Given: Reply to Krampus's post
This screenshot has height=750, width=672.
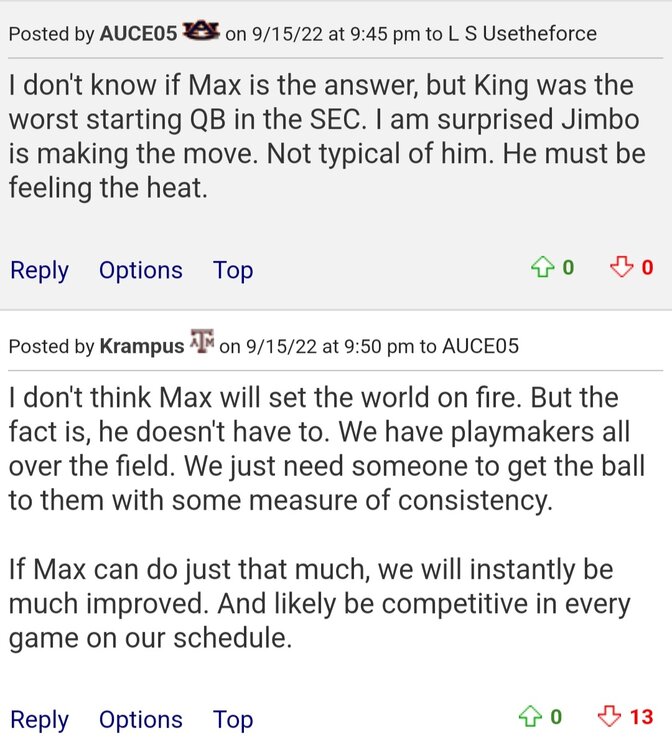Looking at the screenshot, I should 39,719.
